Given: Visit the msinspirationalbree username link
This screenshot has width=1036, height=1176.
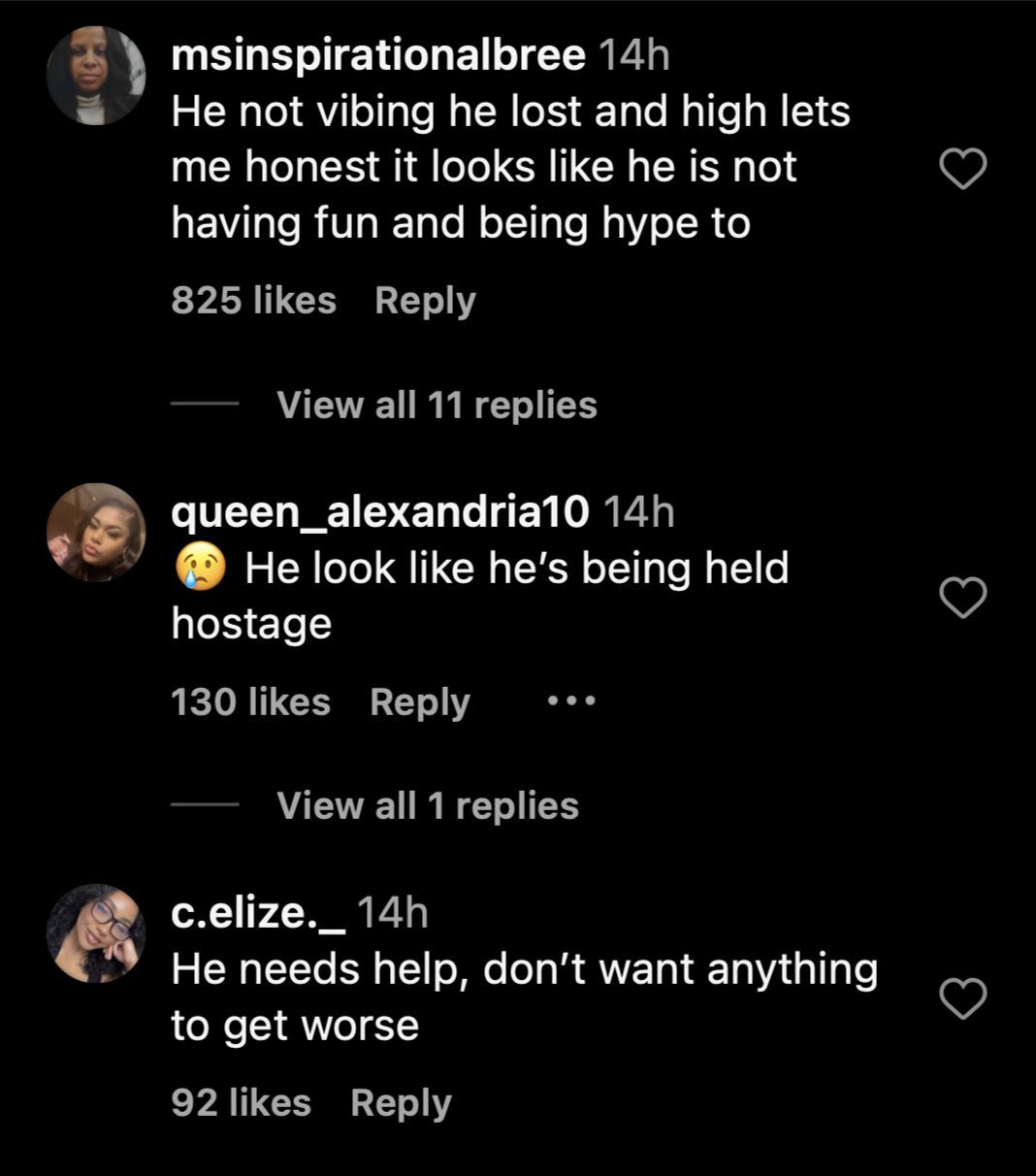Looking at the screenshot, I should coord(377,55).
